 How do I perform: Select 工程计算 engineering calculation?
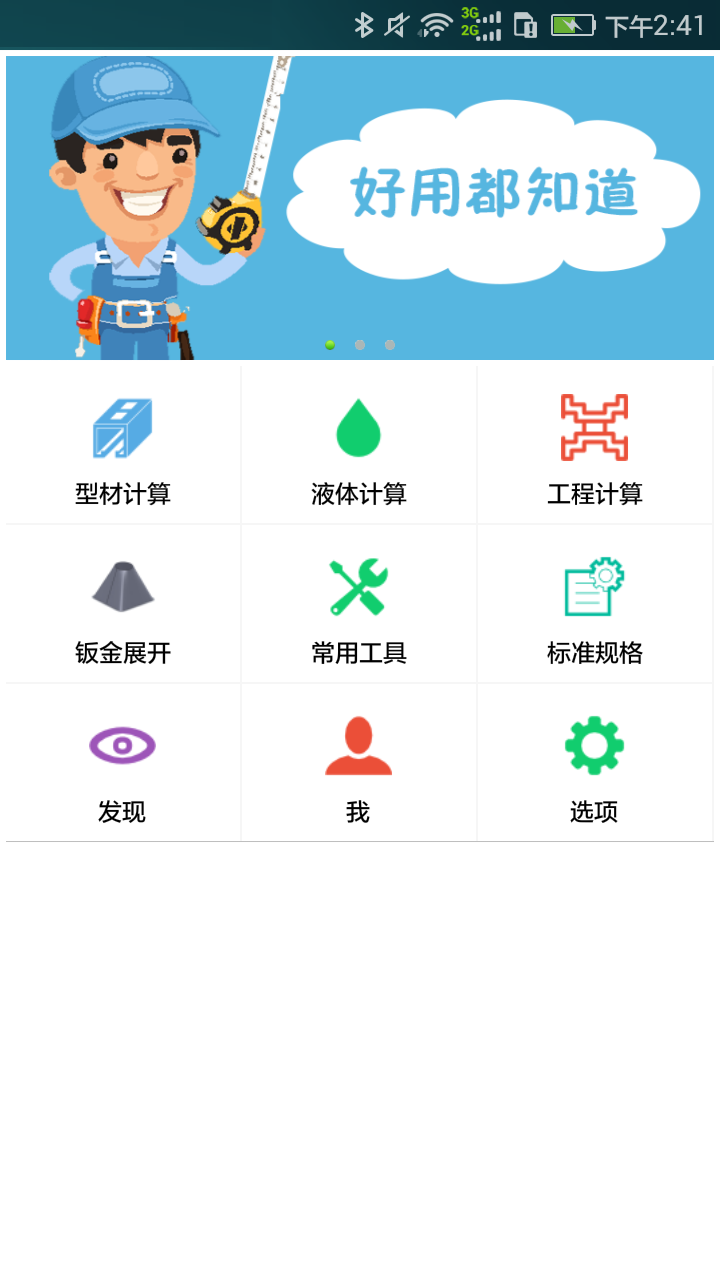(x=595, y=446)
